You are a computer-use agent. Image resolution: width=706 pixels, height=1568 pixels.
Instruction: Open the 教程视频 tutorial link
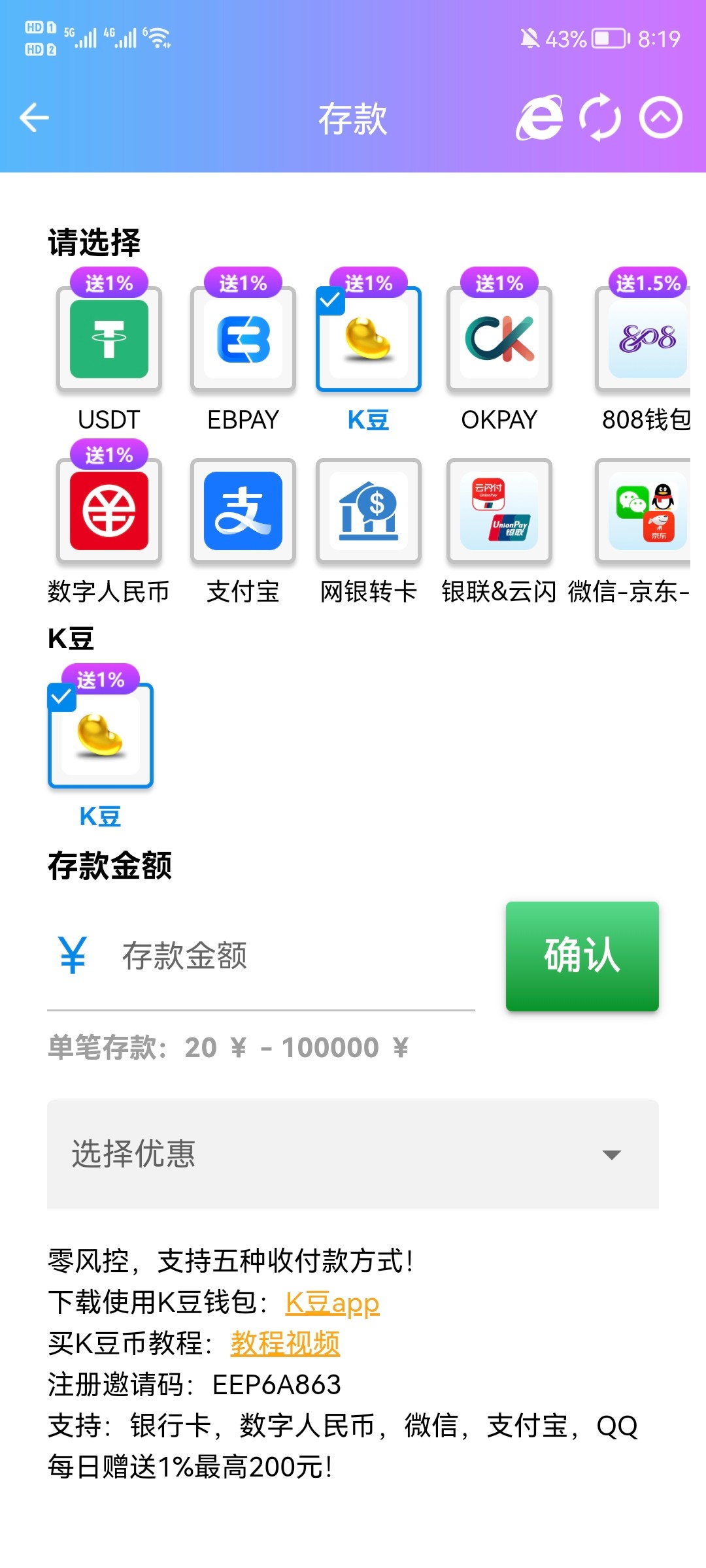(284, 1344)
